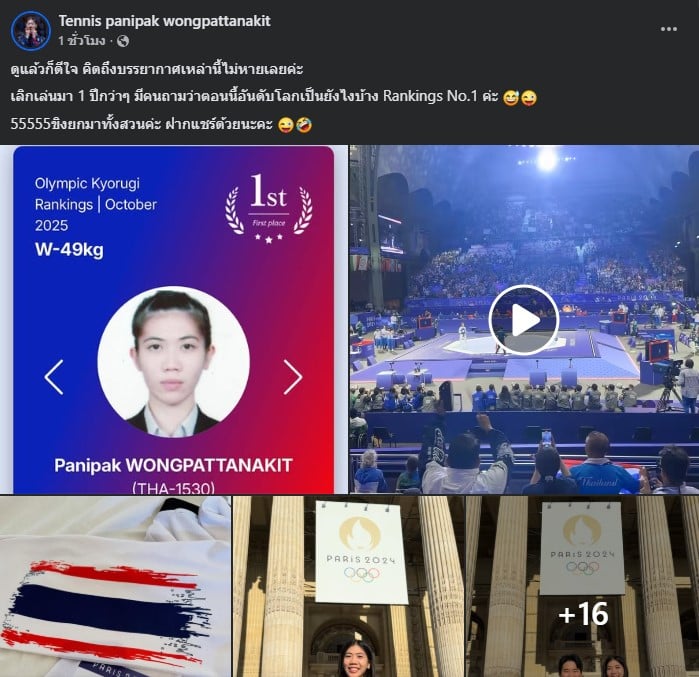Play the taekwondo arena video
This screenshot has height=677, width=699.
click(524, 320)
